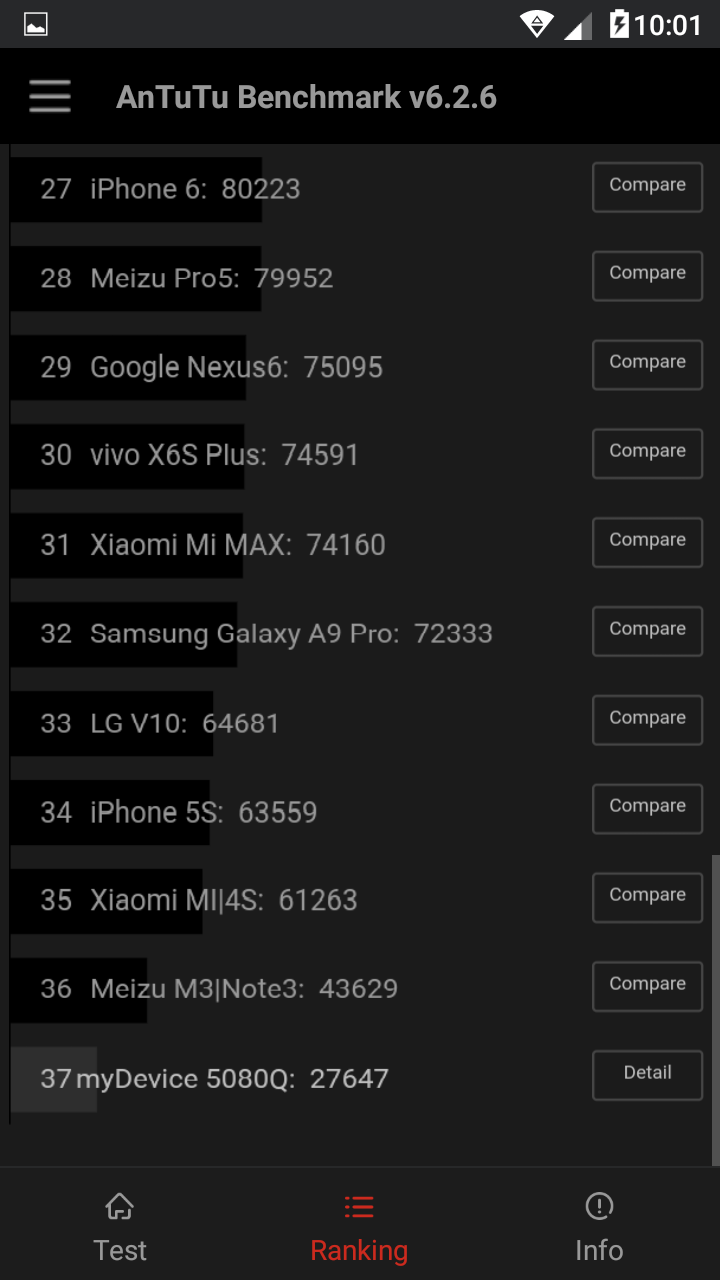The width and height of the screenshot is (720, 1280).
Task: Compare with Xiaomi Mi MAX
Action: point(647,542)
